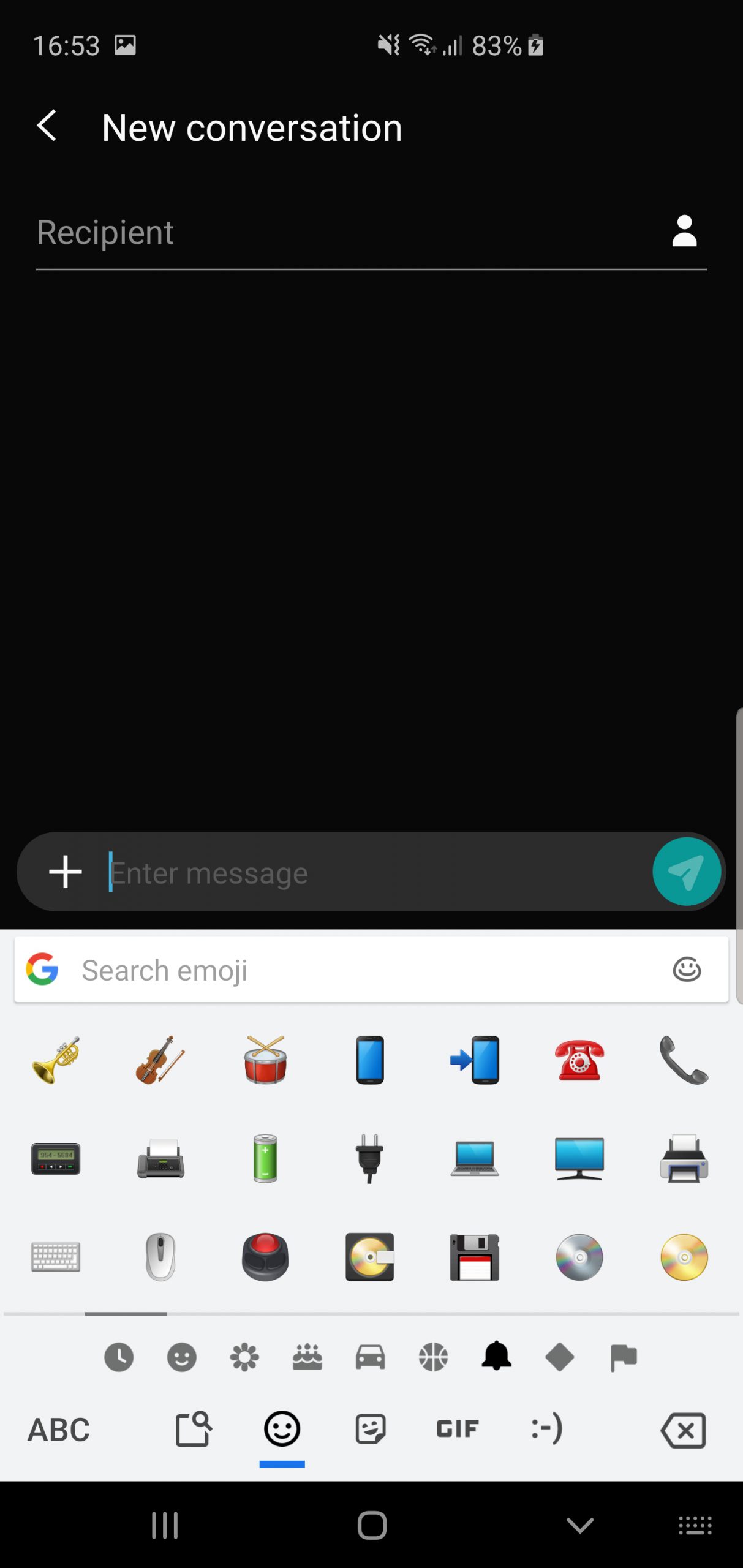Open attachments with the plus icon
This screenshot has height=1568, width=743.
(x=66, y=872)
